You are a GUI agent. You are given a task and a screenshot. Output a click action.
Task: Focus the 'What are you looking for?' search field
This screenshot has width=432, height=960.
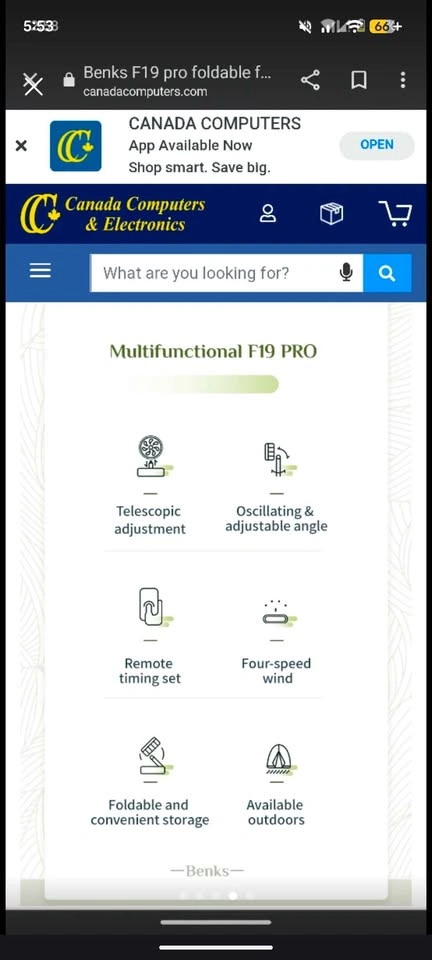(214, 273)
